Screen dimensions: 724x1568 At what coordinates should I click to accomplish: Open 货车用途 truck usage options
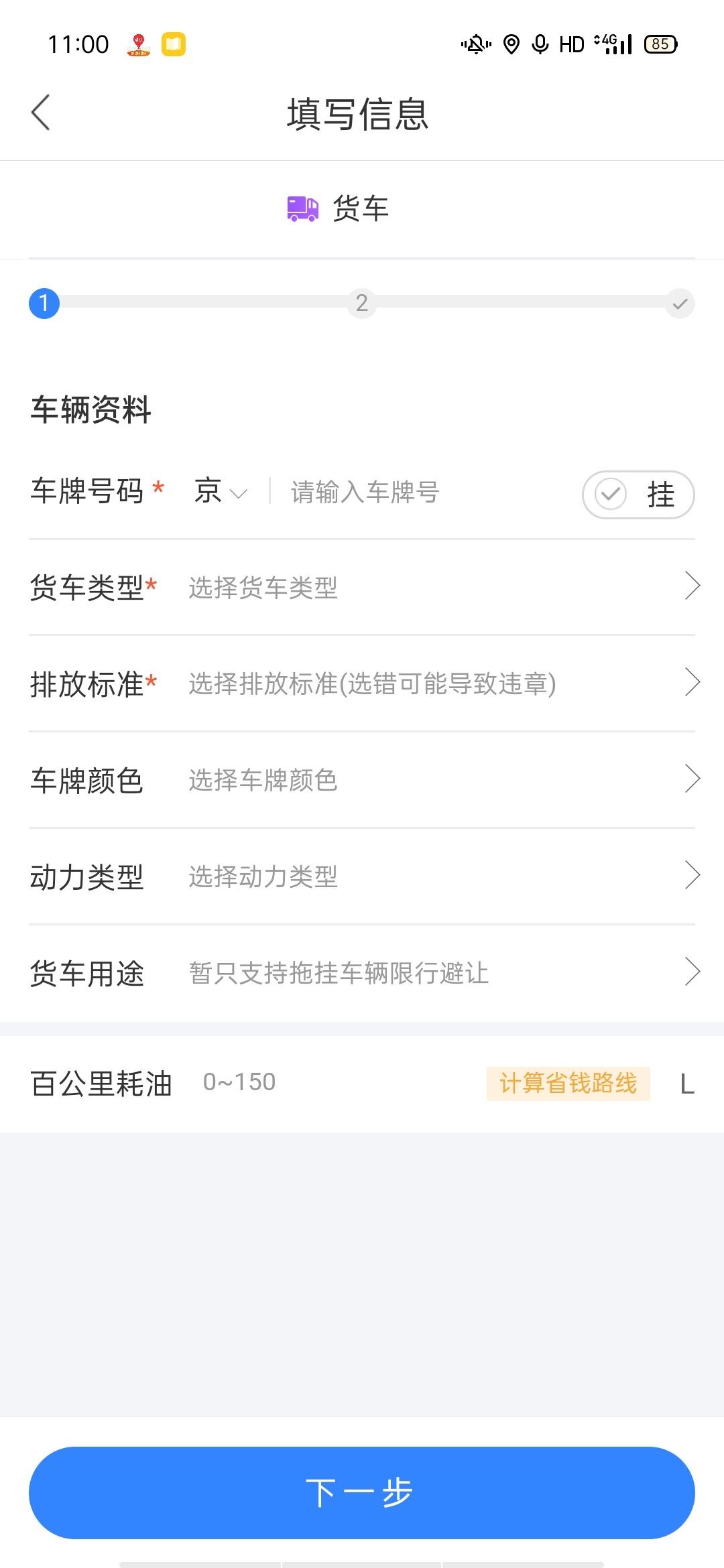pos(436,973)
